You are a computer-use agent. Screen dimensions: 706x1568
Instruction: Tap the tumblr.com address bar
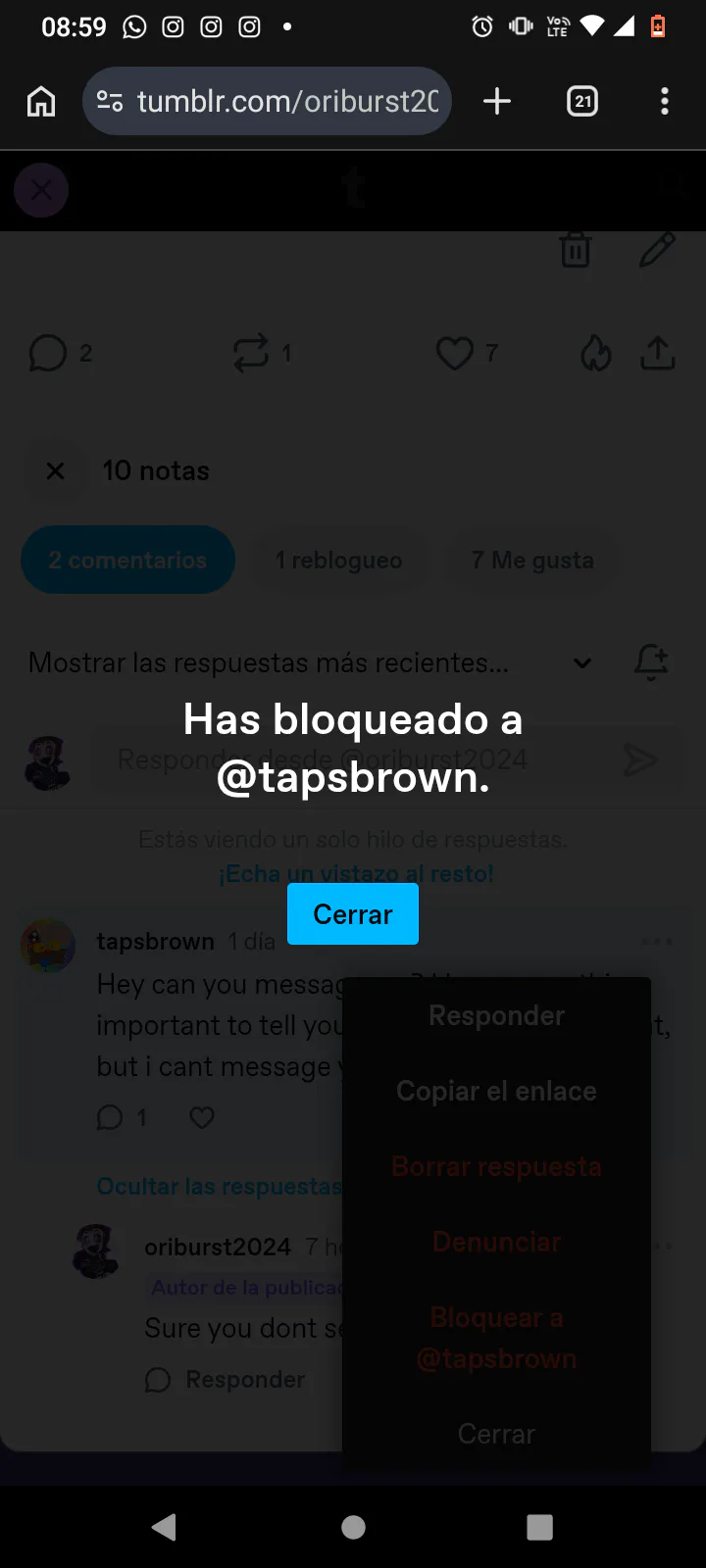point(267,101)
